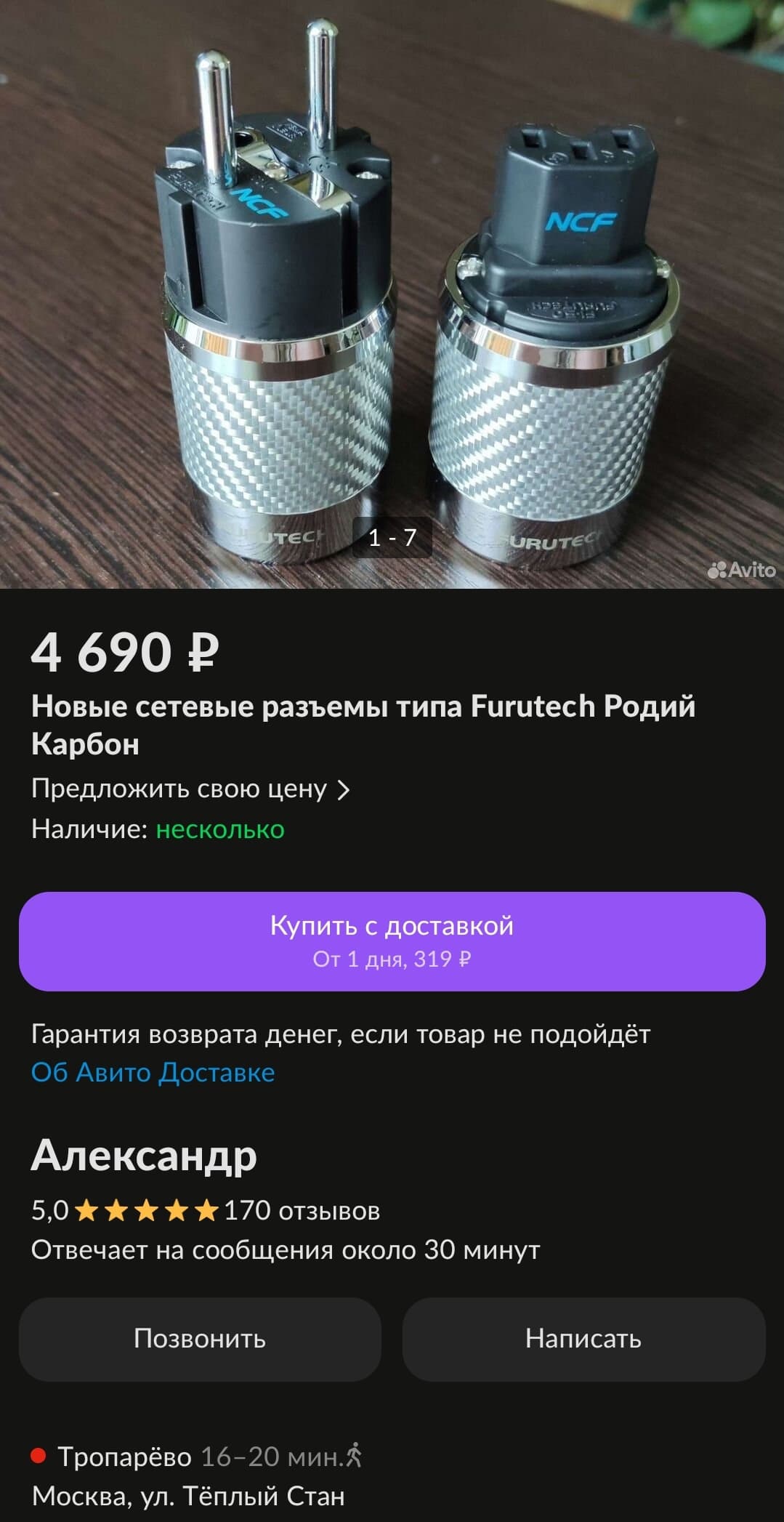View the seller's 170 отзывов
The width and height of the screenshot is (784, 1522).
[302, 1211]
